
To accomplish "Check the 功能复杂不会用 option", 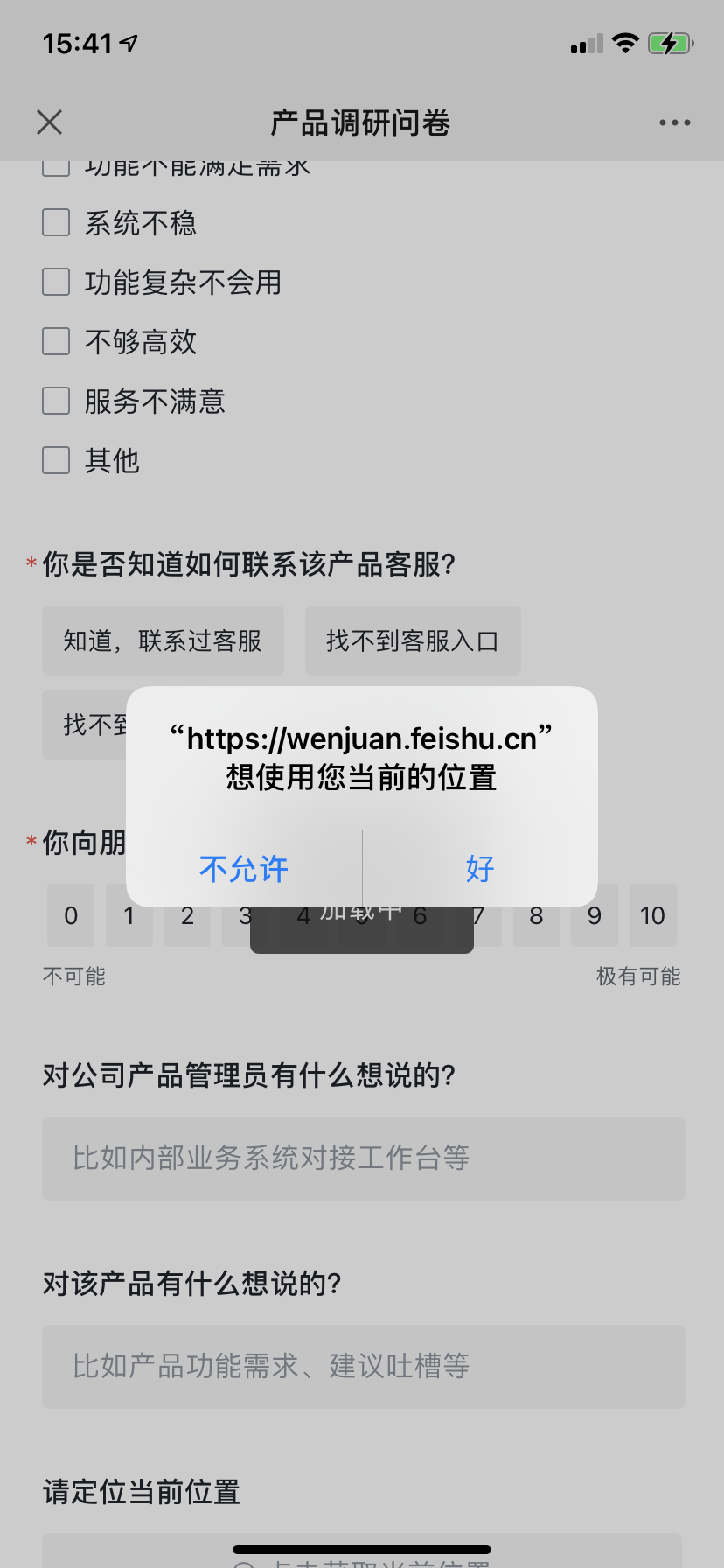I will click(x=56, y=282).
